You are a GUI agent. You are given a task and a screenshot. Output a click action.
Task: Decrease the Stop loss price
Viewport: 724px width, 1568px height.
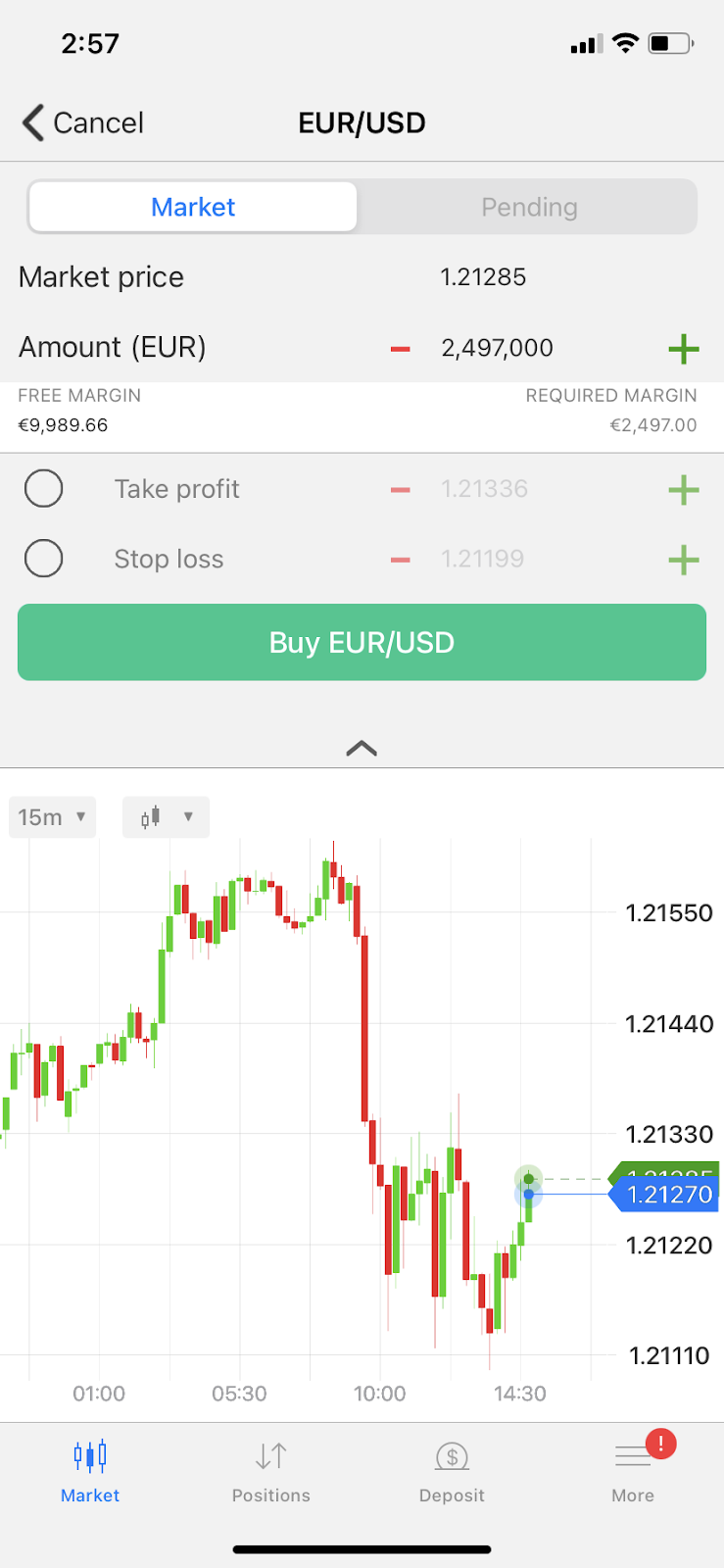pos(400,560)
